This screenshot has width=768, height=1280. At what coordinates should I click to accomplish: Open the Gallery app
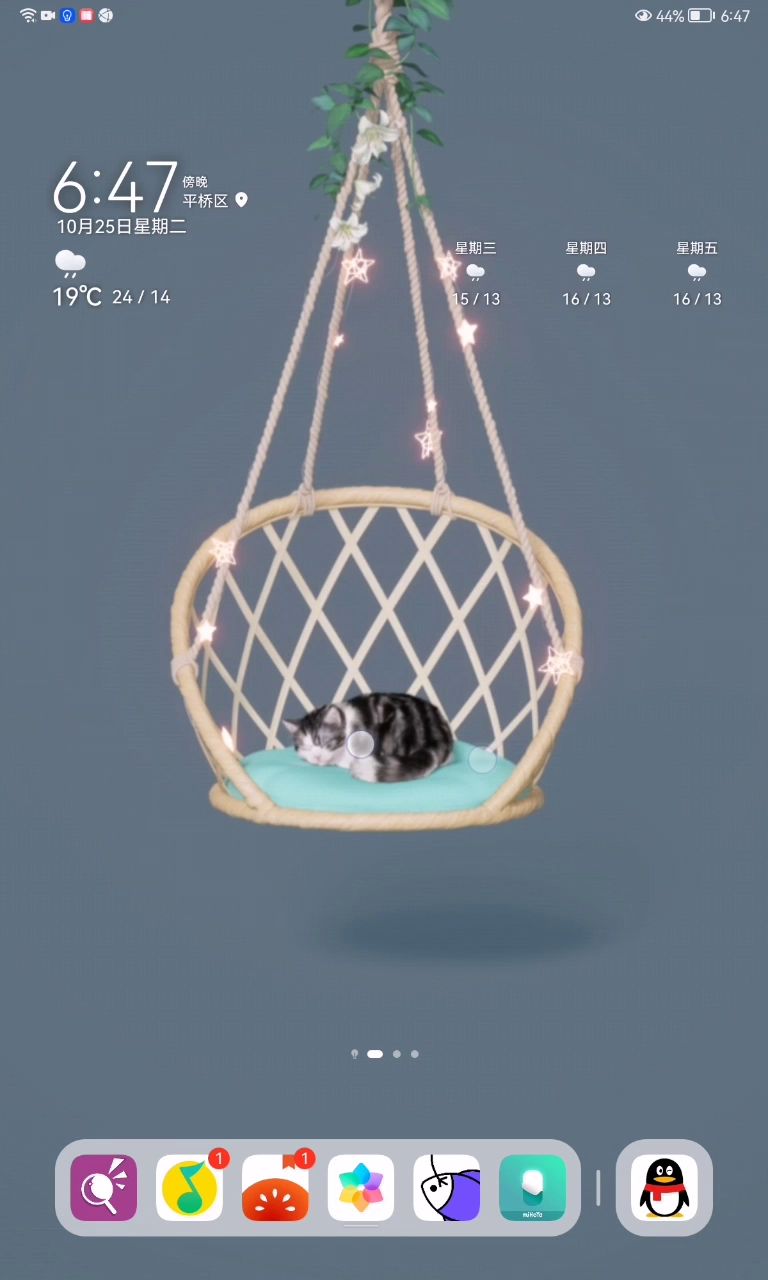point(361,1187)
